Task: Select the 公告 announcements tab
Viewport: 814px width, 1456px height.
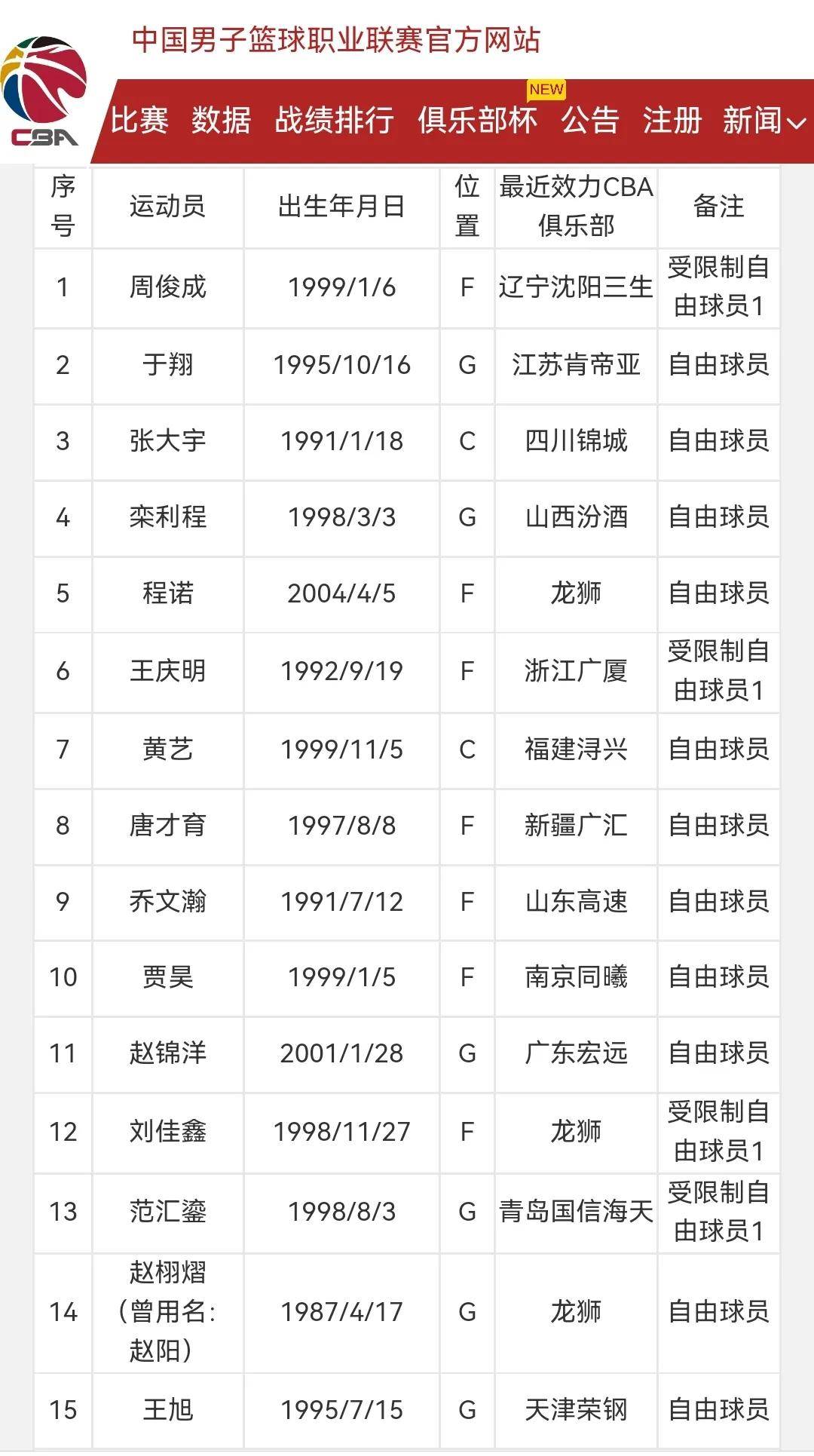Action: click(x=590, y=121)
